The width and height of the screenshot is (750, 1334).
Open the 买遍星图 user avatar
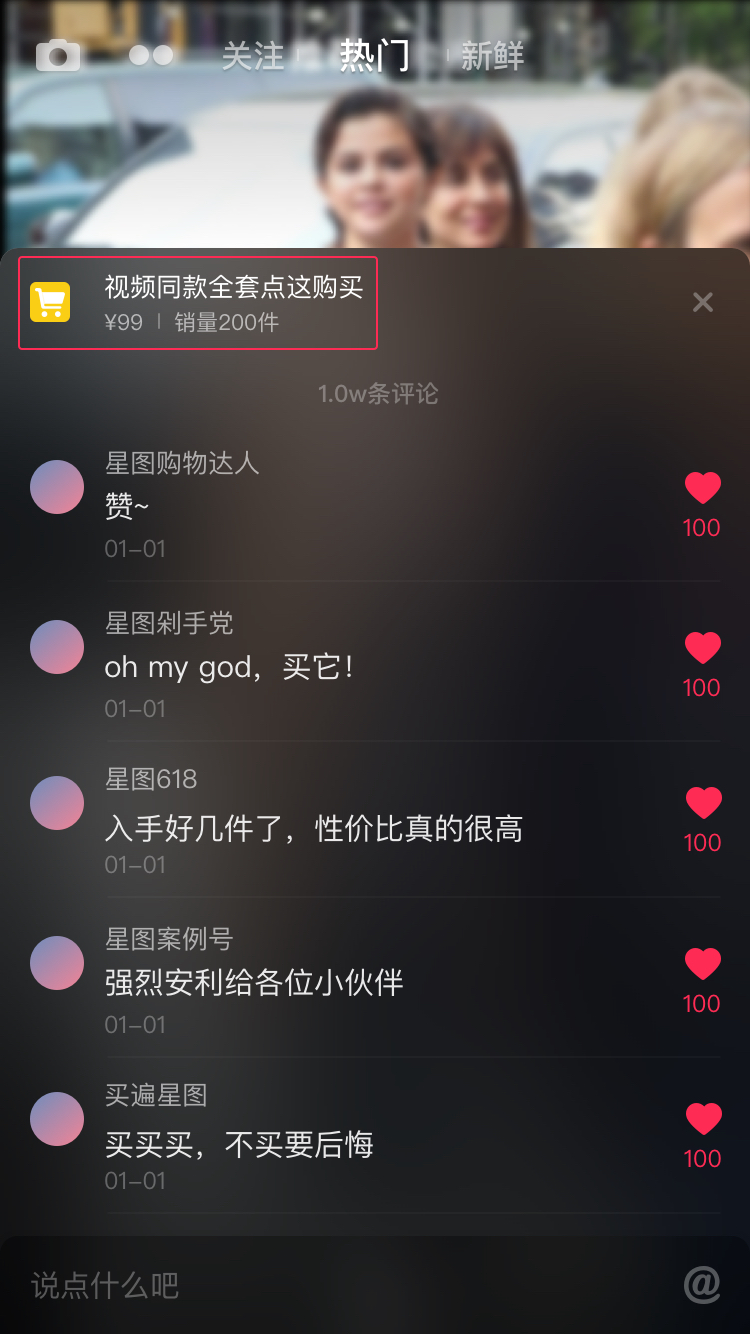tap(57, 1119)
